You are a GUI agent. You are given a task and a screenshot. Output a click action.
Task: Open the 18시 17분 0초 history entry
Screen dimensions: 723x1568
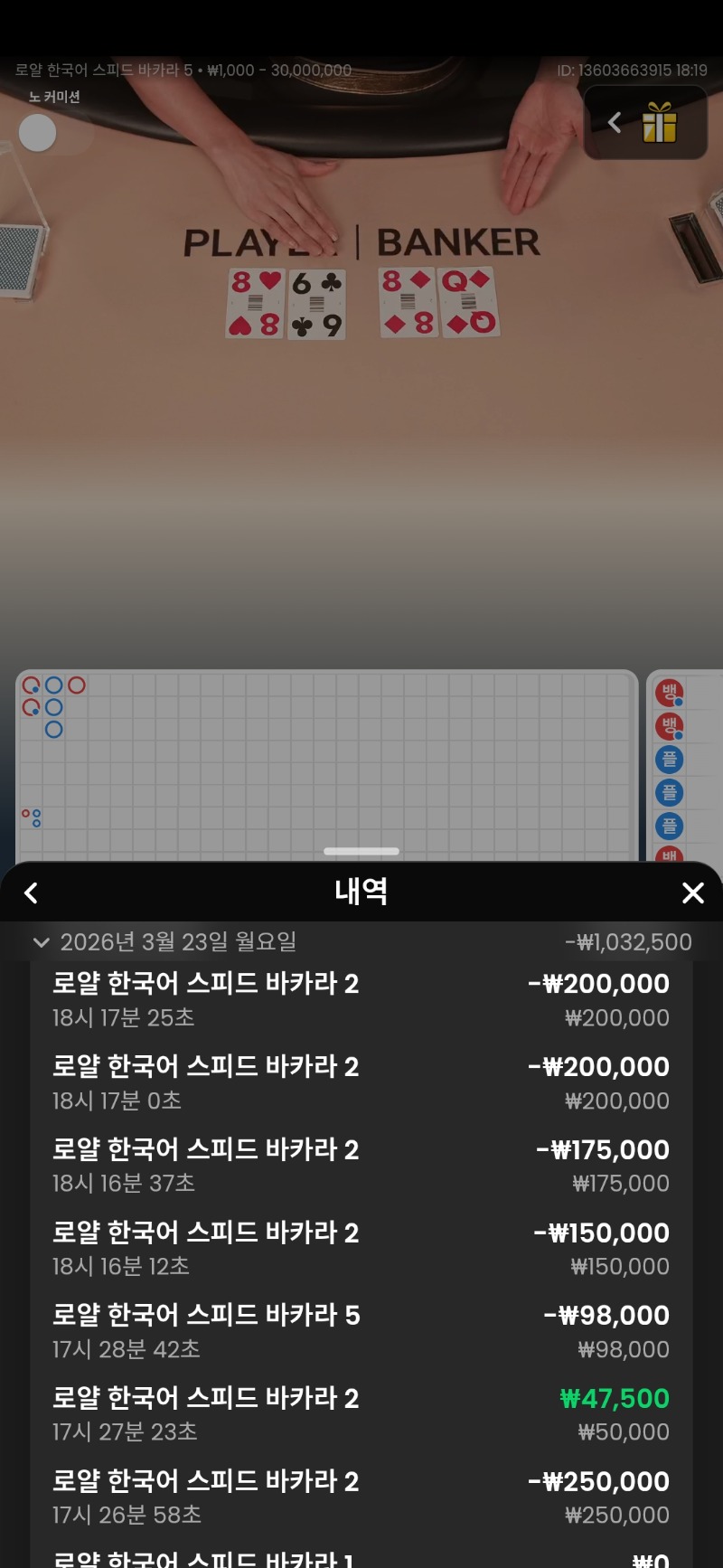[x=361, y=1082]
